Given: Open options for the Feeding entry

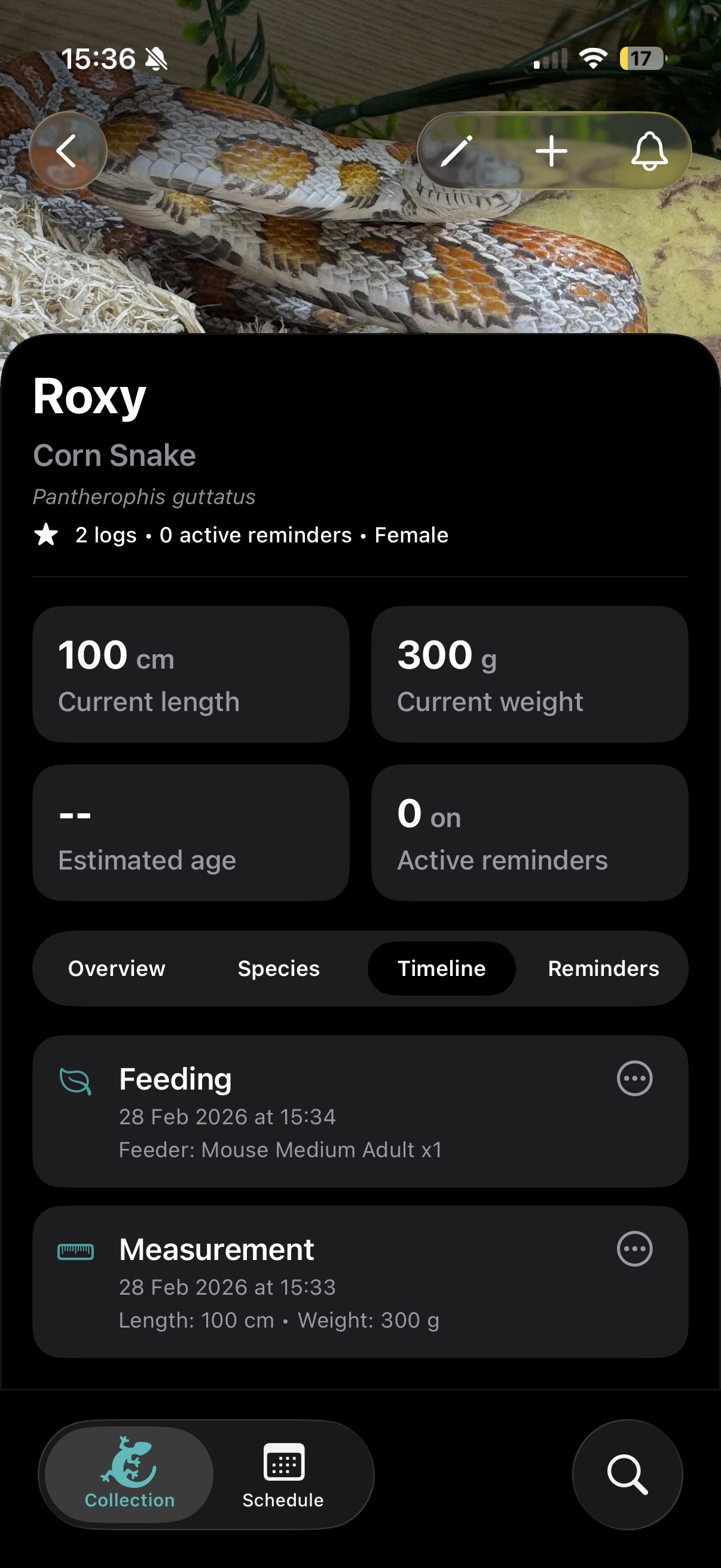Looking at the screenshot, I should 636,1079.
